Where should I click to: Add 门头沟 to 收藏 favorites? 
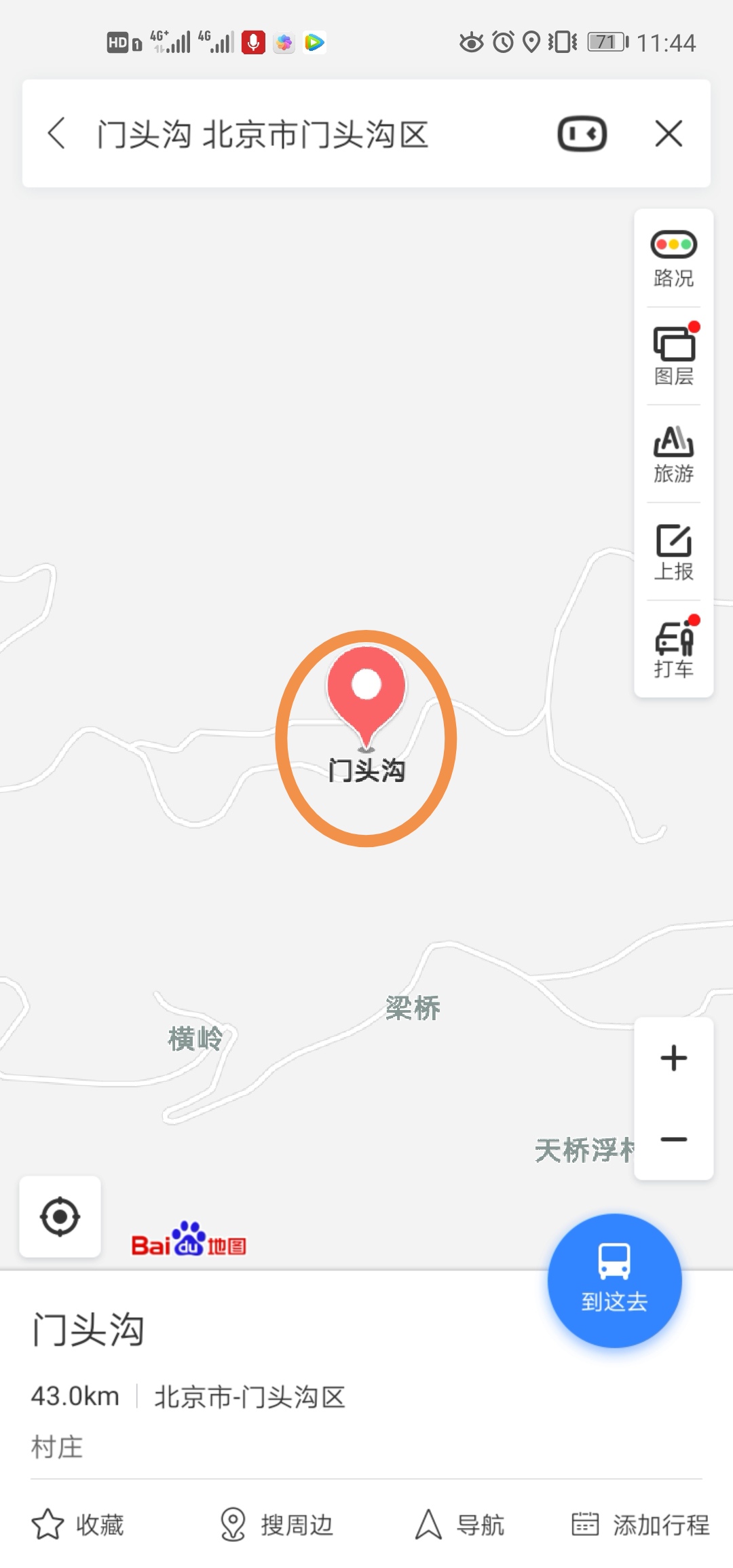[x=78, y=1525]
